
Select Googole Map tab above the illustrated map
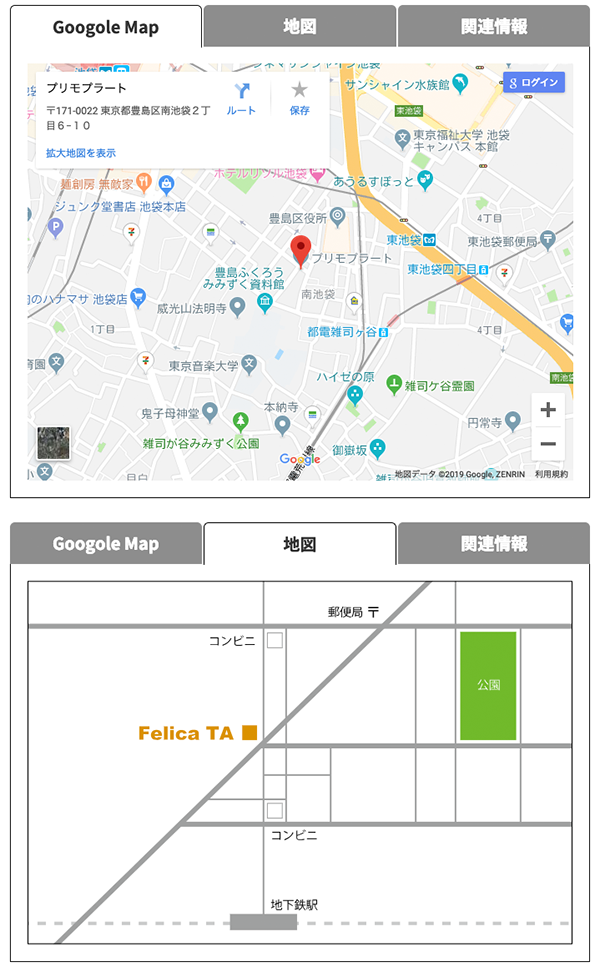point(106,544)
